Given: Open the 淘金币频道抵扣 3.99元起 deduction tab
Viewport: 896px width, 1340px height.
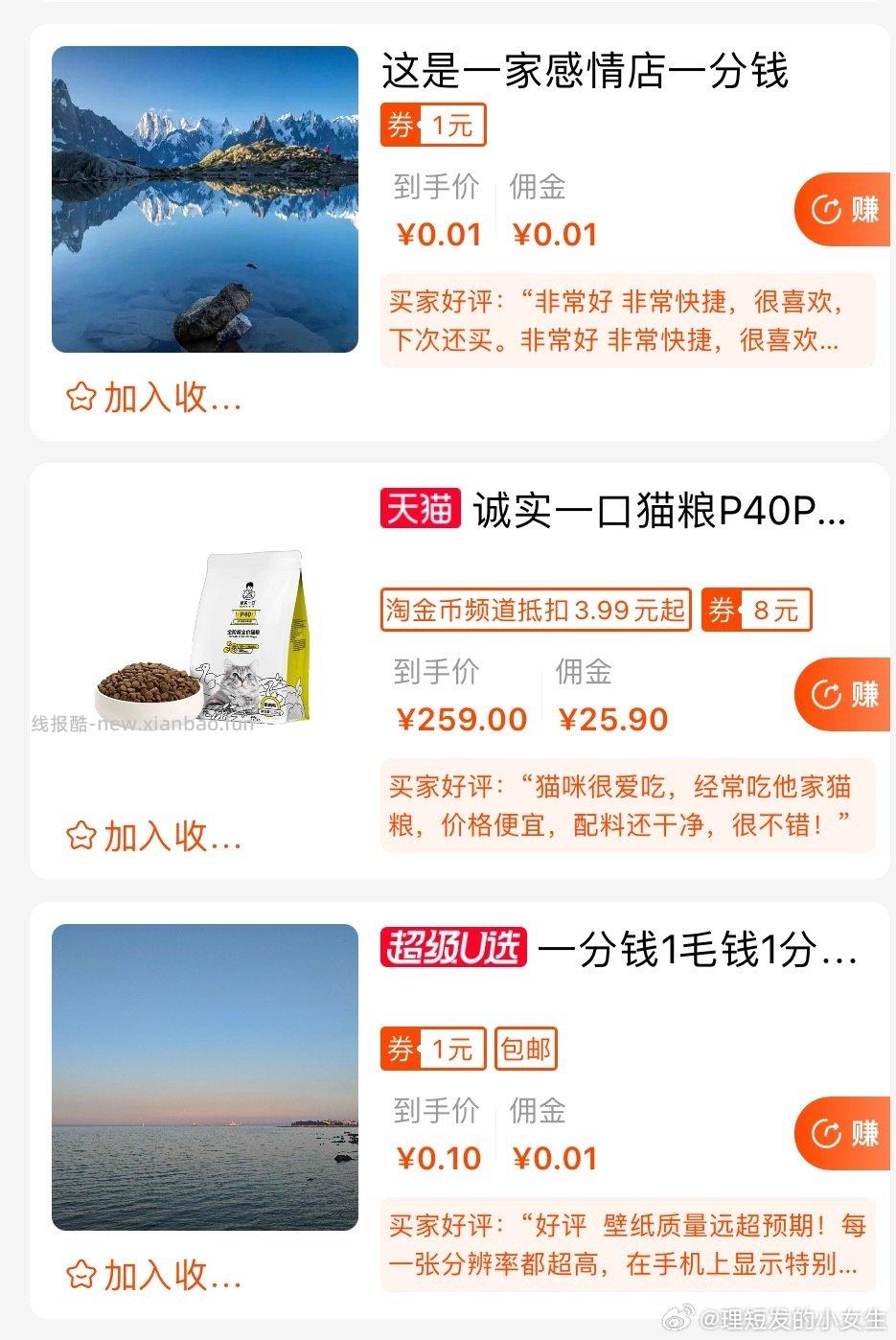Looking at the screenshot, I should [535, 610].
